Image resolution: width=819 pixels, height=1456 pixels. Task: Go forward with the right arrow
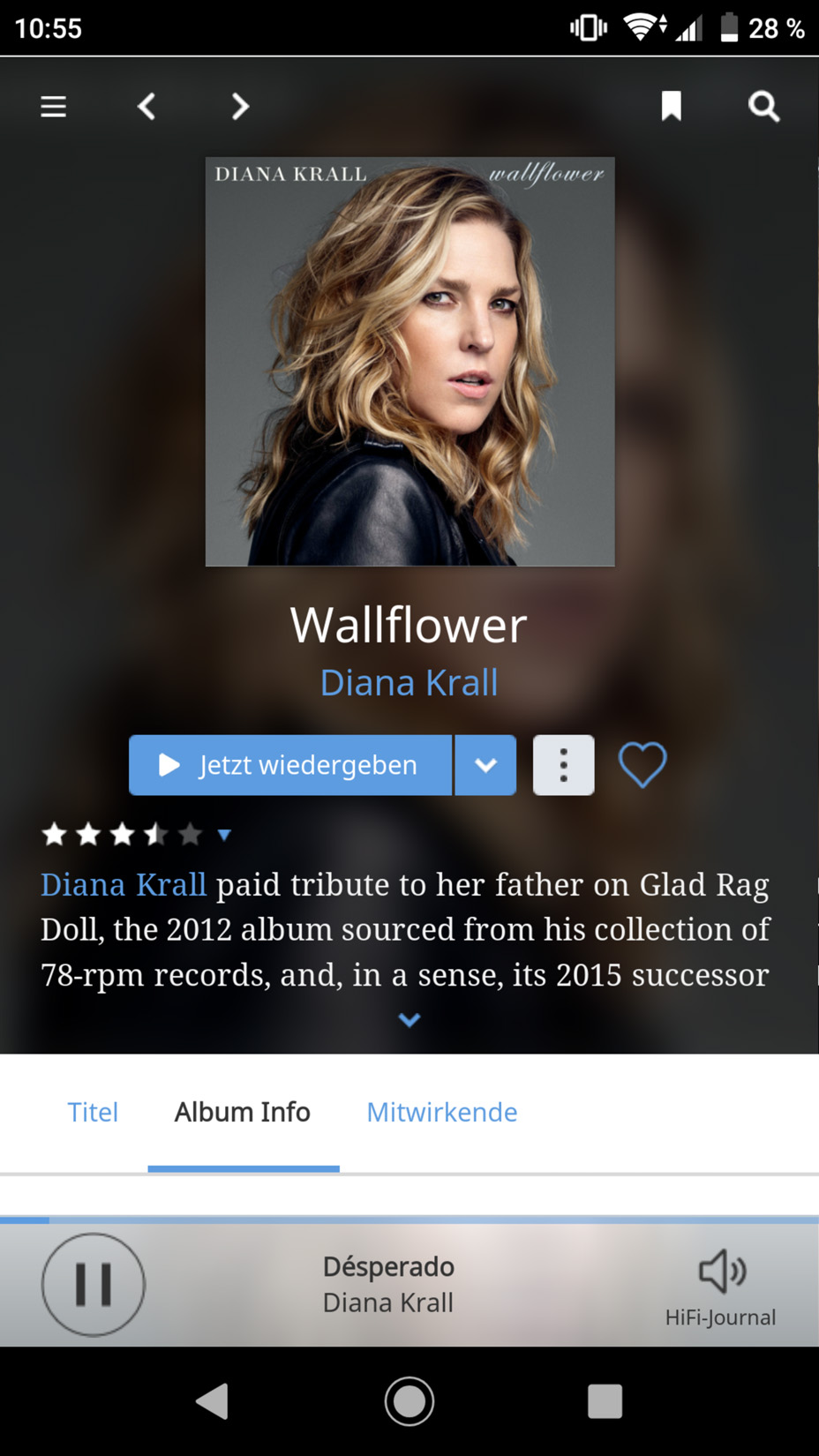240,107
